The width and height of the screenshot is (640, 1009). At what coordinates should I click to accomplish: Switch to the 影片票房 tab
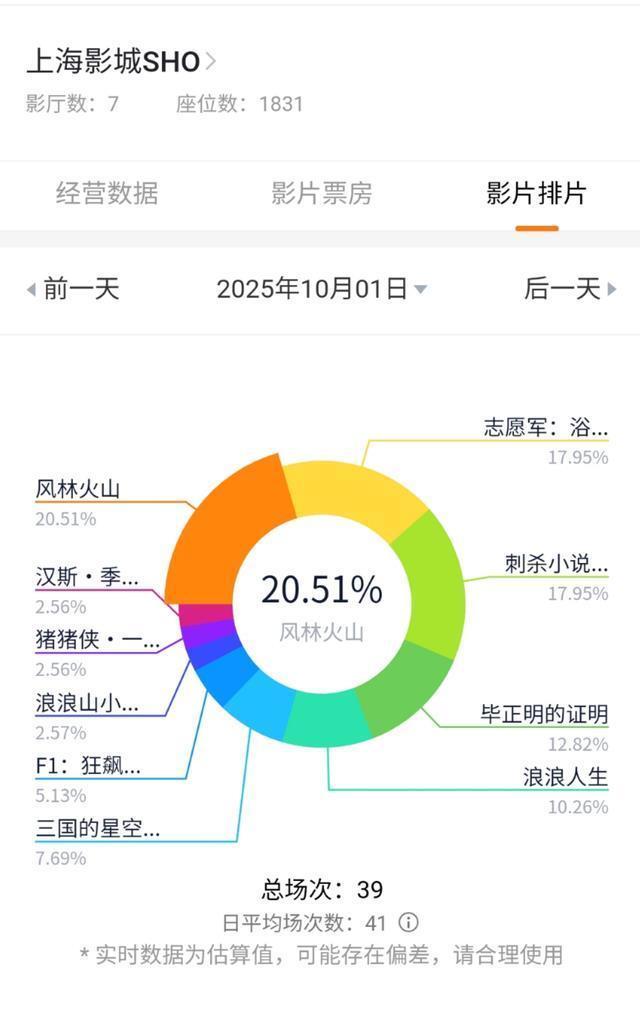[321, 193]
